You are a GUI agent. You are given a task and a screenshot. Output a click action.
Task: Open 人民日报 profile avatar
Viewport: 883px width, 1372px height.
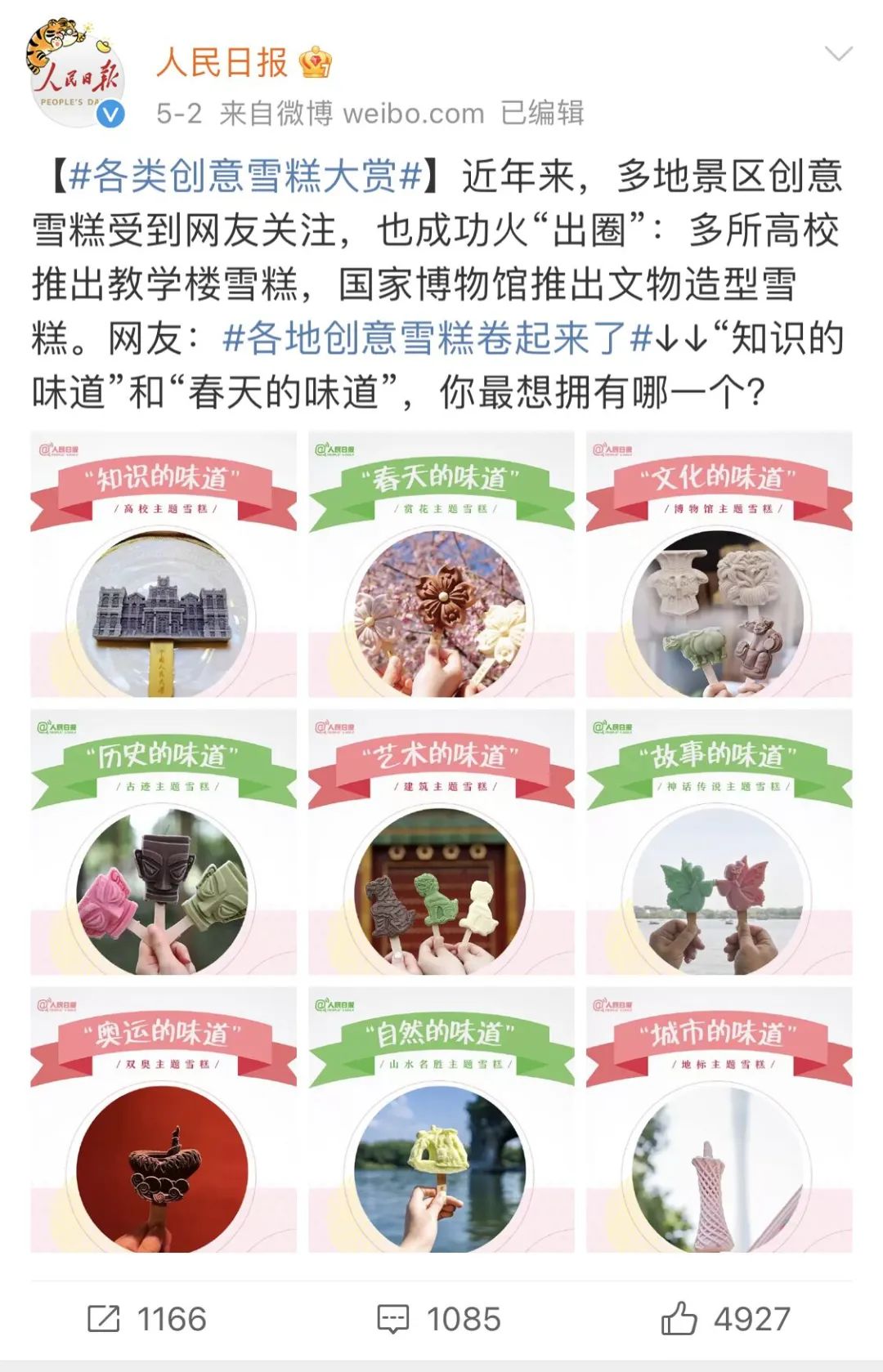pos(75,75)
